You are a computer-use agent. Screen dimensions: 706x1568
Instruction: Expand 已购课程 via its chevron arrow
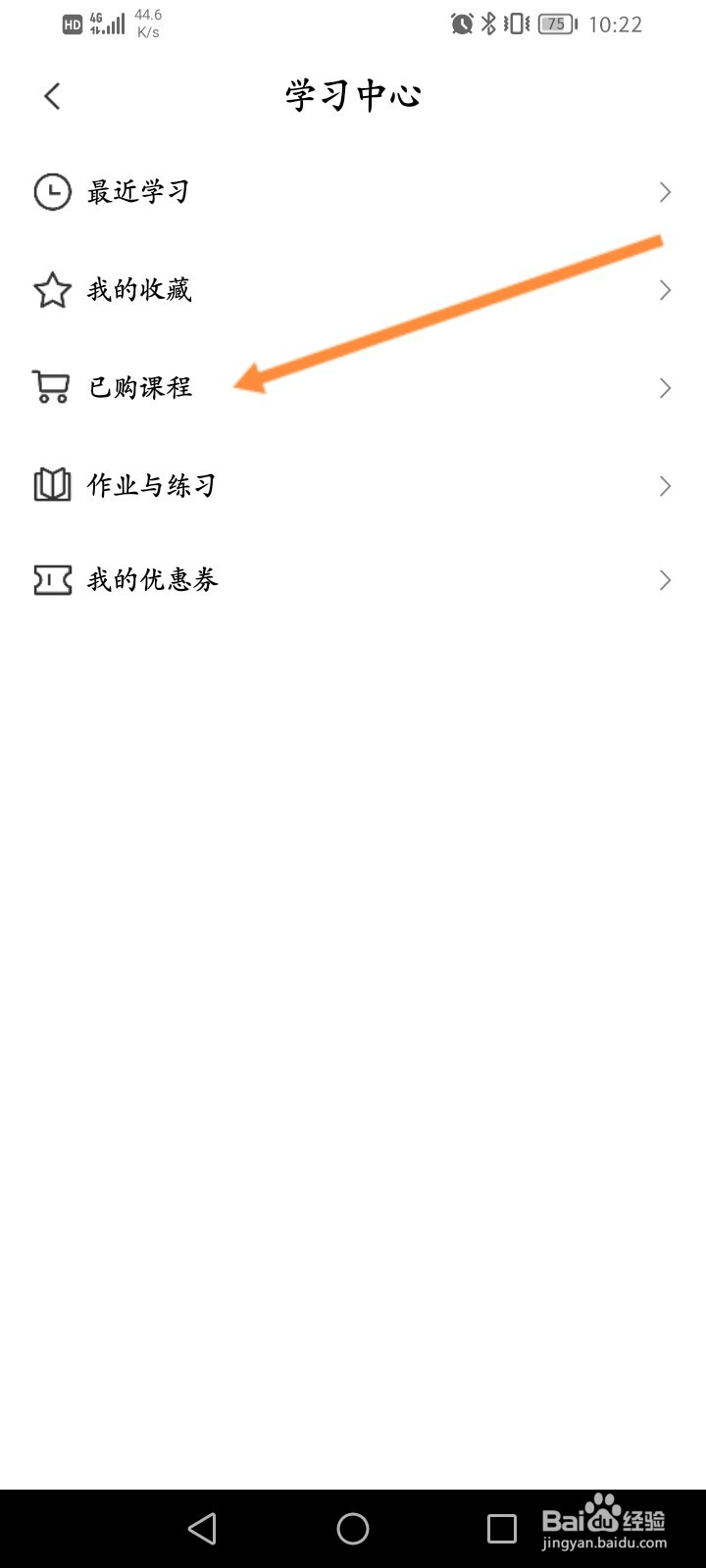[665, 388]
